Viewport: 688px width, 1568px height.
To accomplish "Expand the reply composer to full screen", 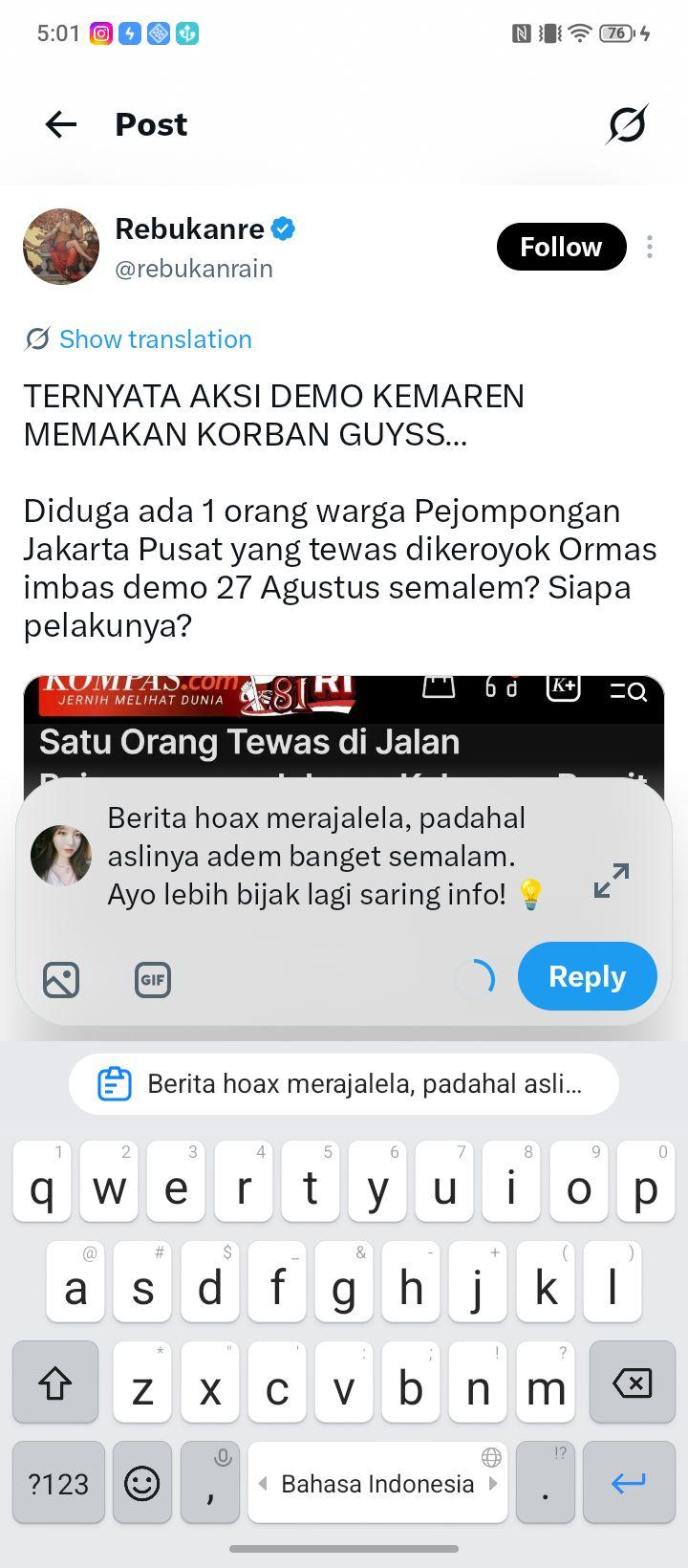I will pos(612,881).
